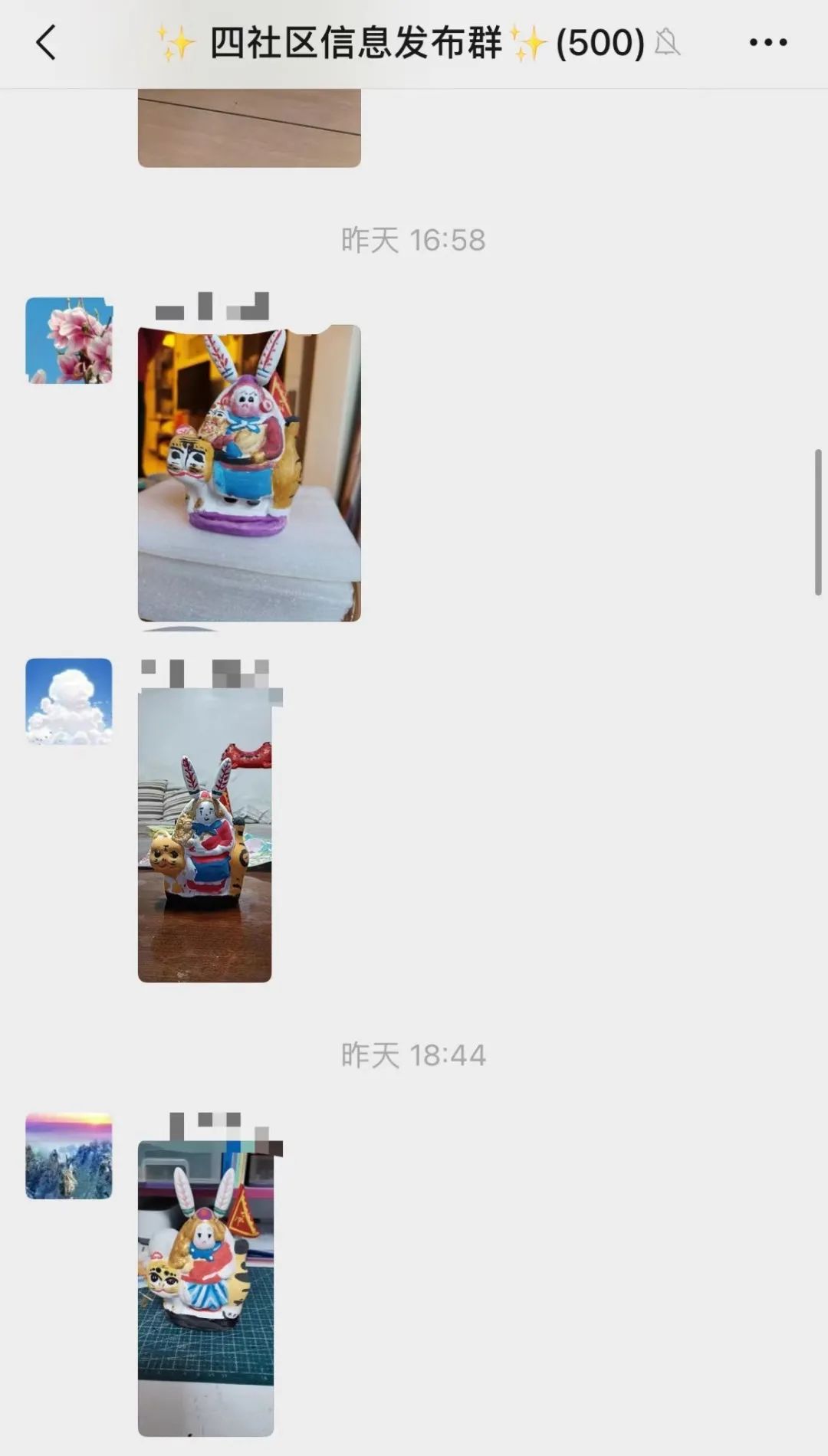Go back from the group chat
The image size is (828, 1456).
(46, 42)
